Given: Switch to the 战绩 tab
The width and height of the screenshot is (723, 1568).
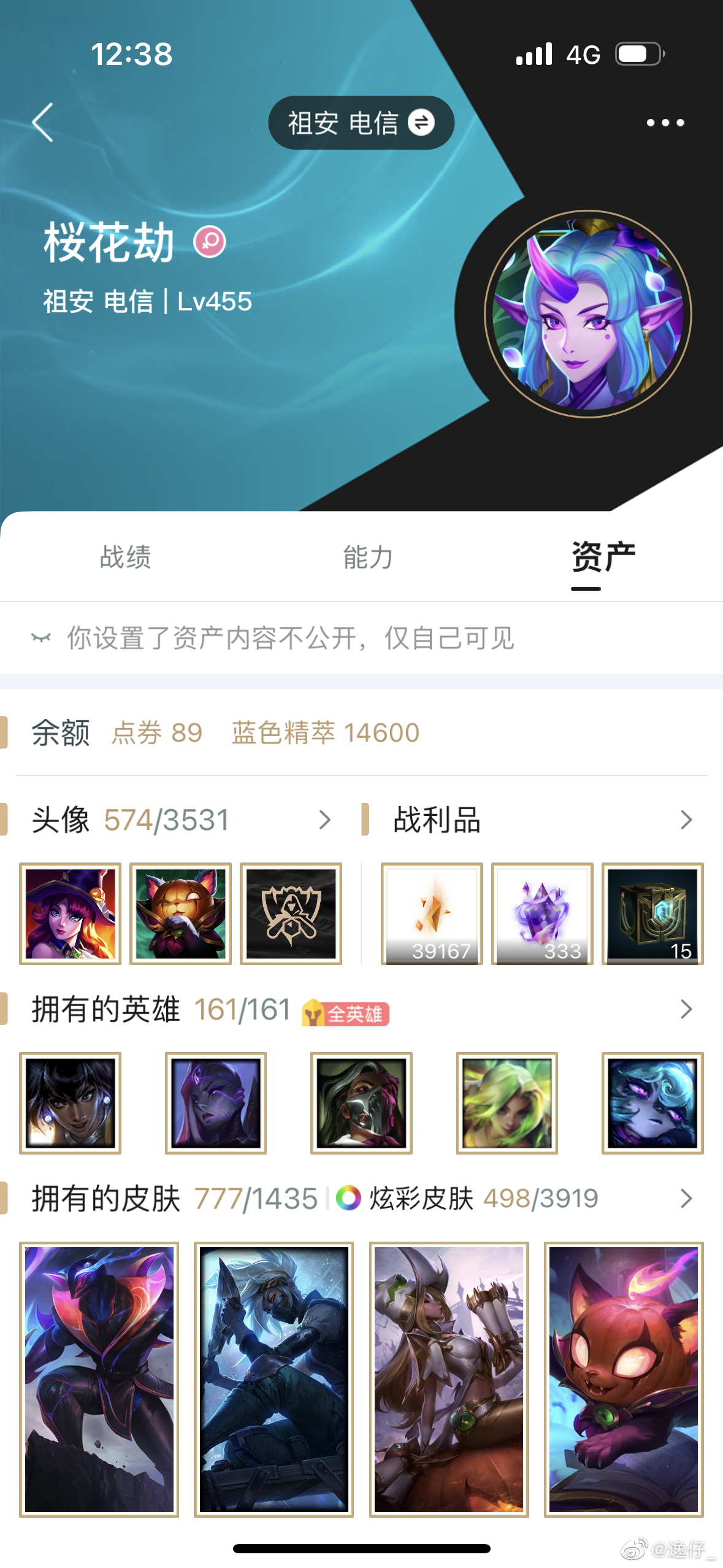Looking at the screenshot, I should (x=125, y=557).
